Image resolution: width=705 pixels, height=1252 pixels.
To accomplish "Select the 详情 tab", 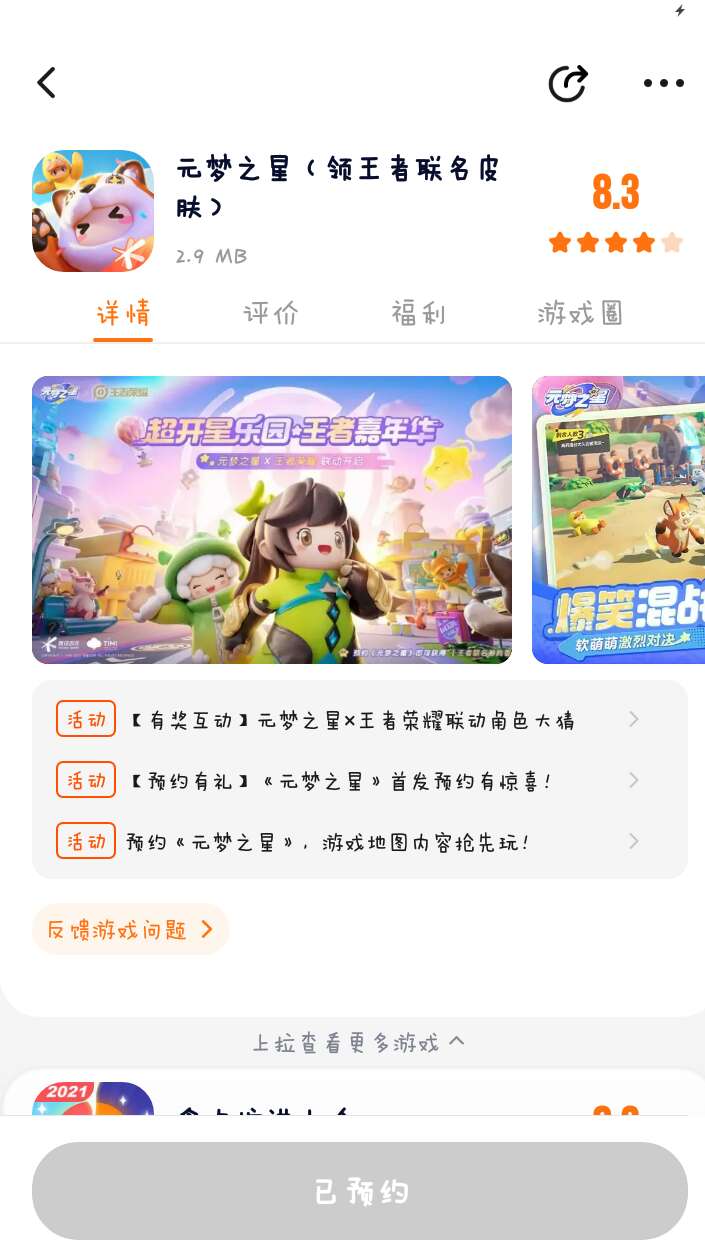I will (123, 313).
